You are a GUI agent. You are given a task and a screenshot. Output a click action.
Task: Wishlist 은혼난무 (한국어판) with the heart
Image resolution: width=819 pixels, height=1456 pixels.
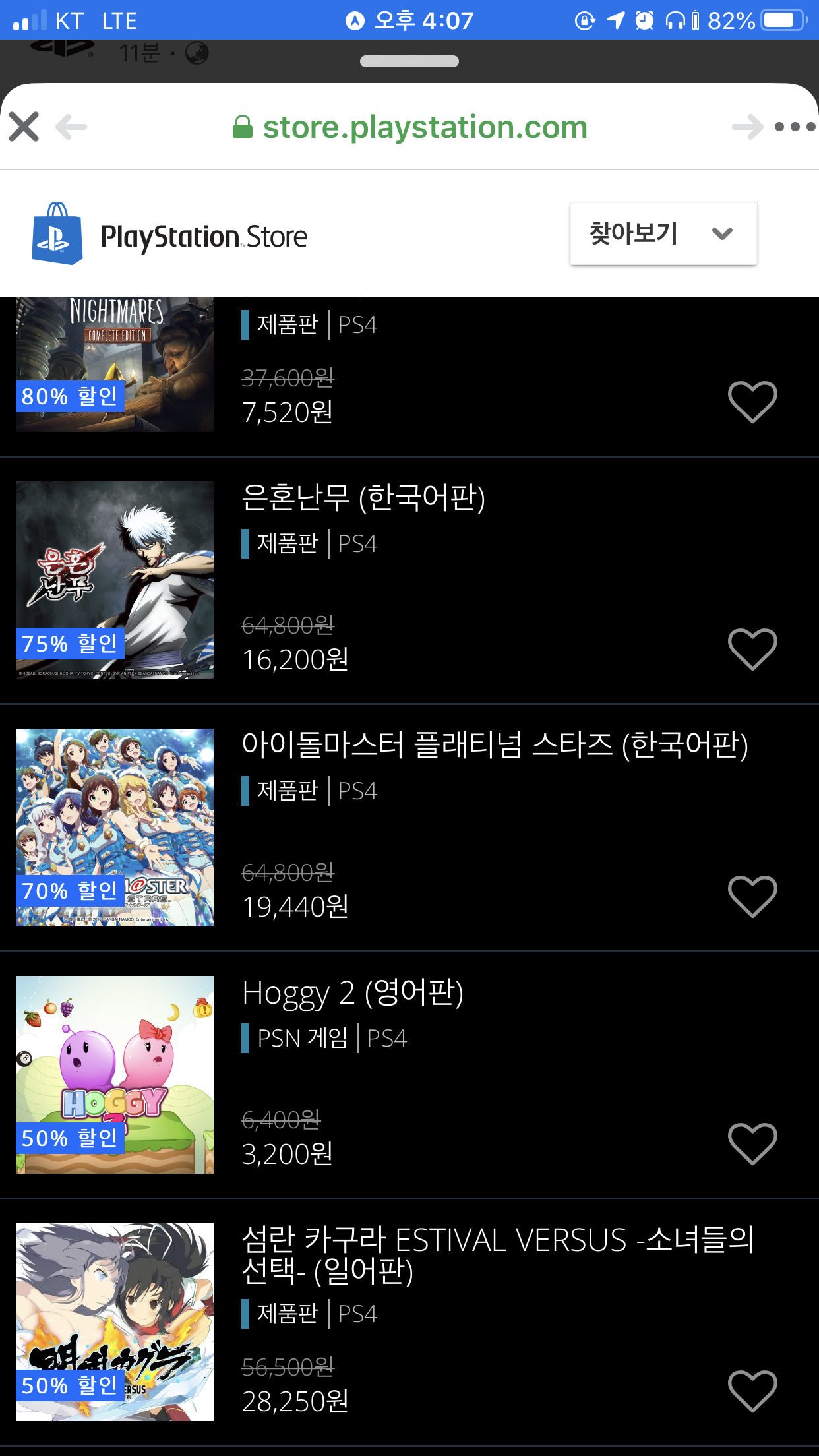coord(752,649)
